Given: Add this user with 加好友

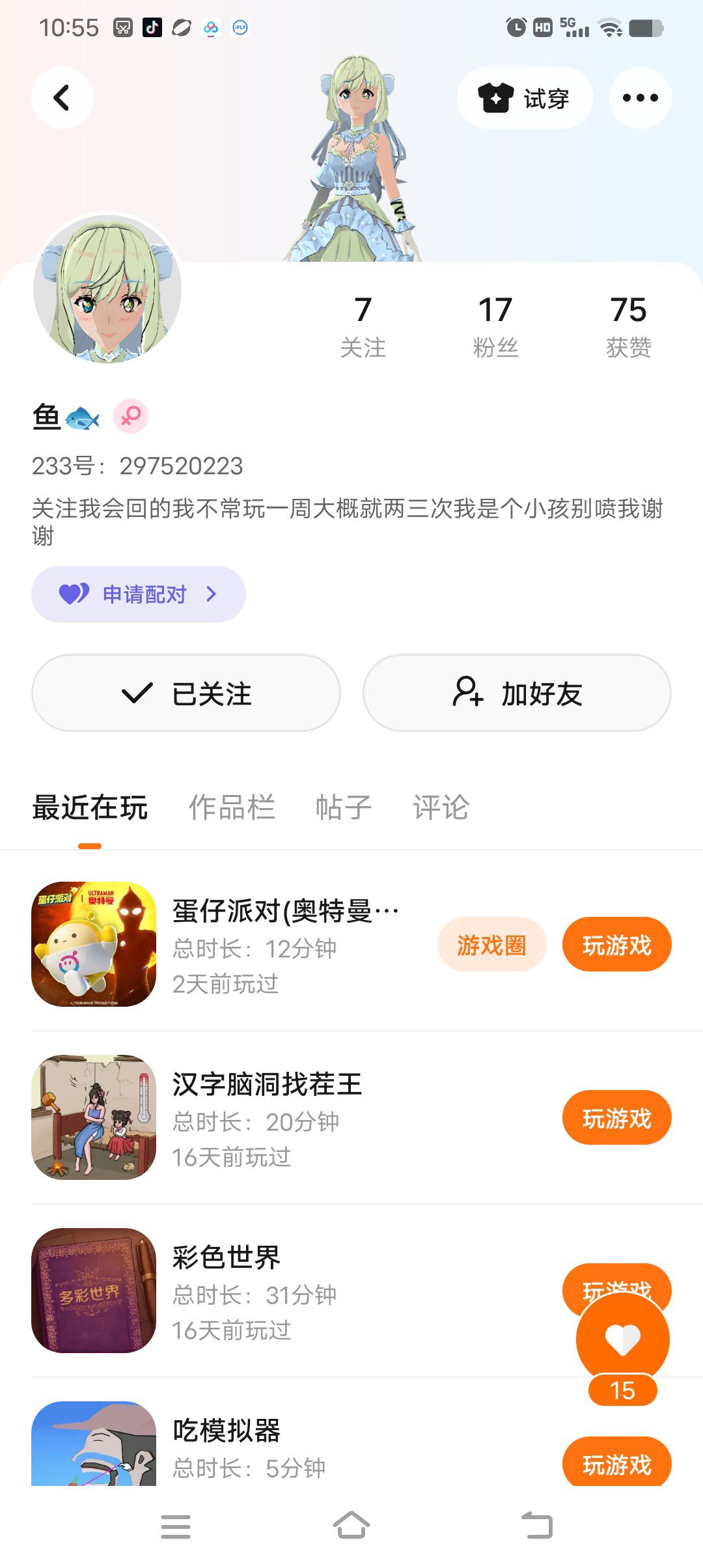Looking at the screenshot, I should 517,693.
